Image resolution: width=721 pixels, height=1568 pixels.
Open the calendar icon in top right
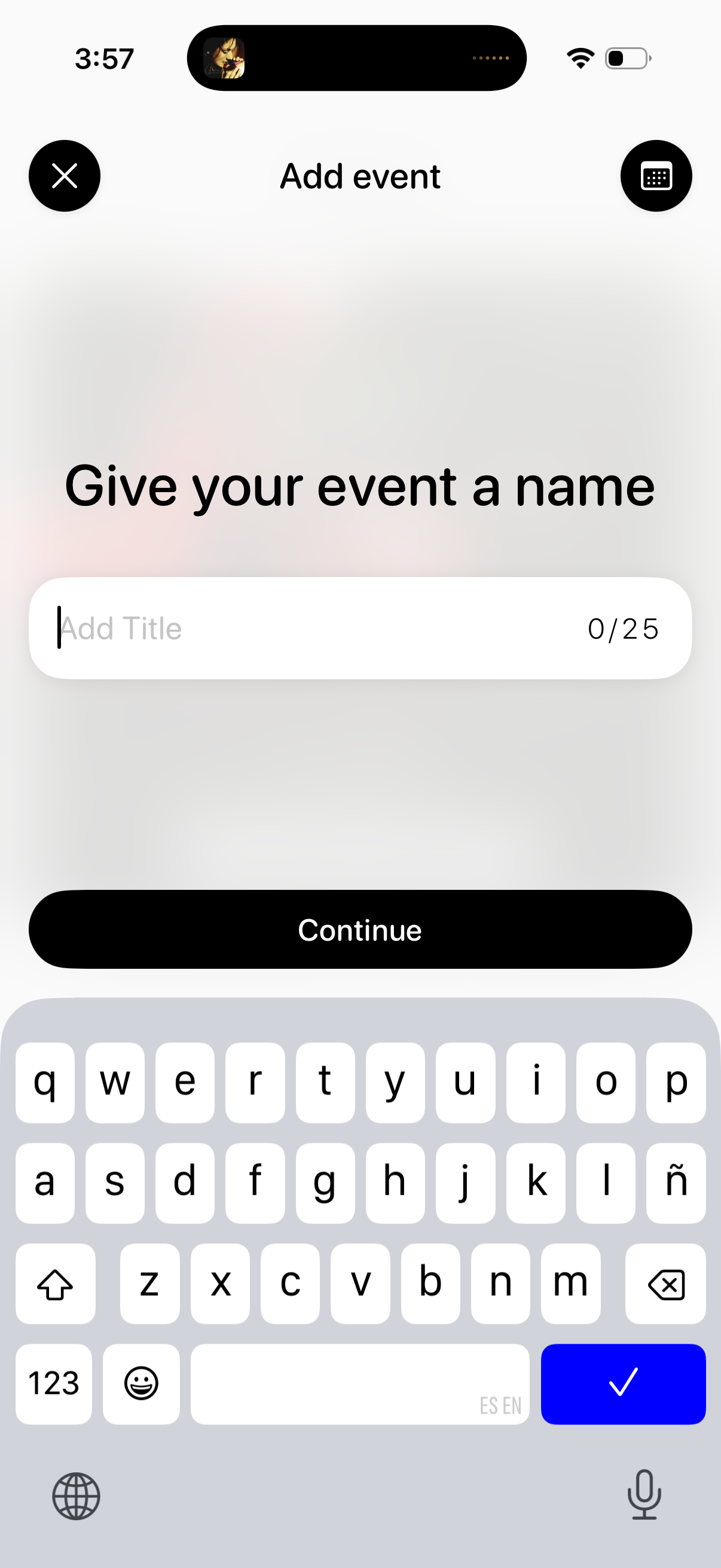pos(656,175)
